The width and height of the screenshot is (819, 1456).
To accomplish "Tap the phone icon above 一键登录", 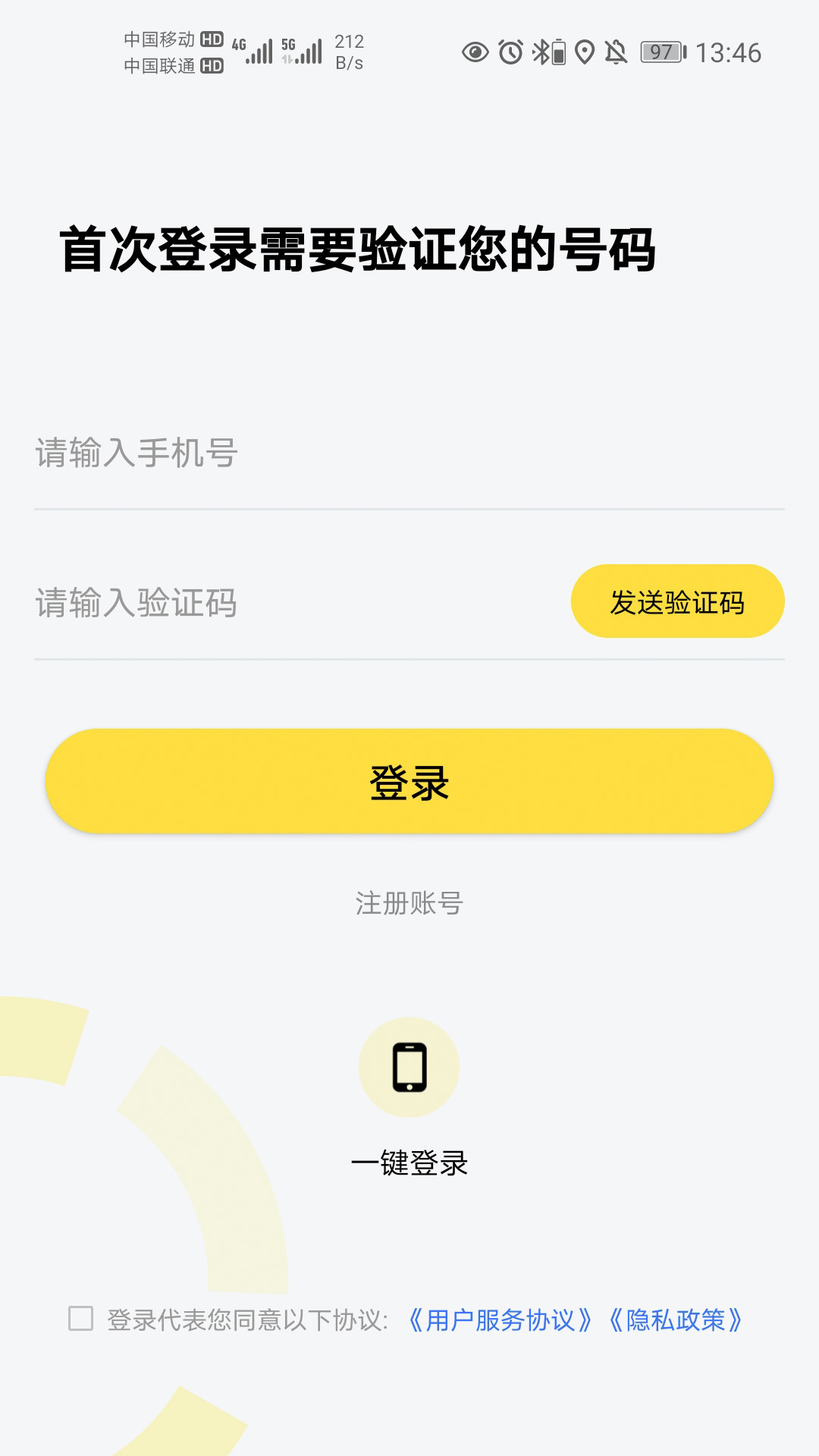I will pos(409,1065).
